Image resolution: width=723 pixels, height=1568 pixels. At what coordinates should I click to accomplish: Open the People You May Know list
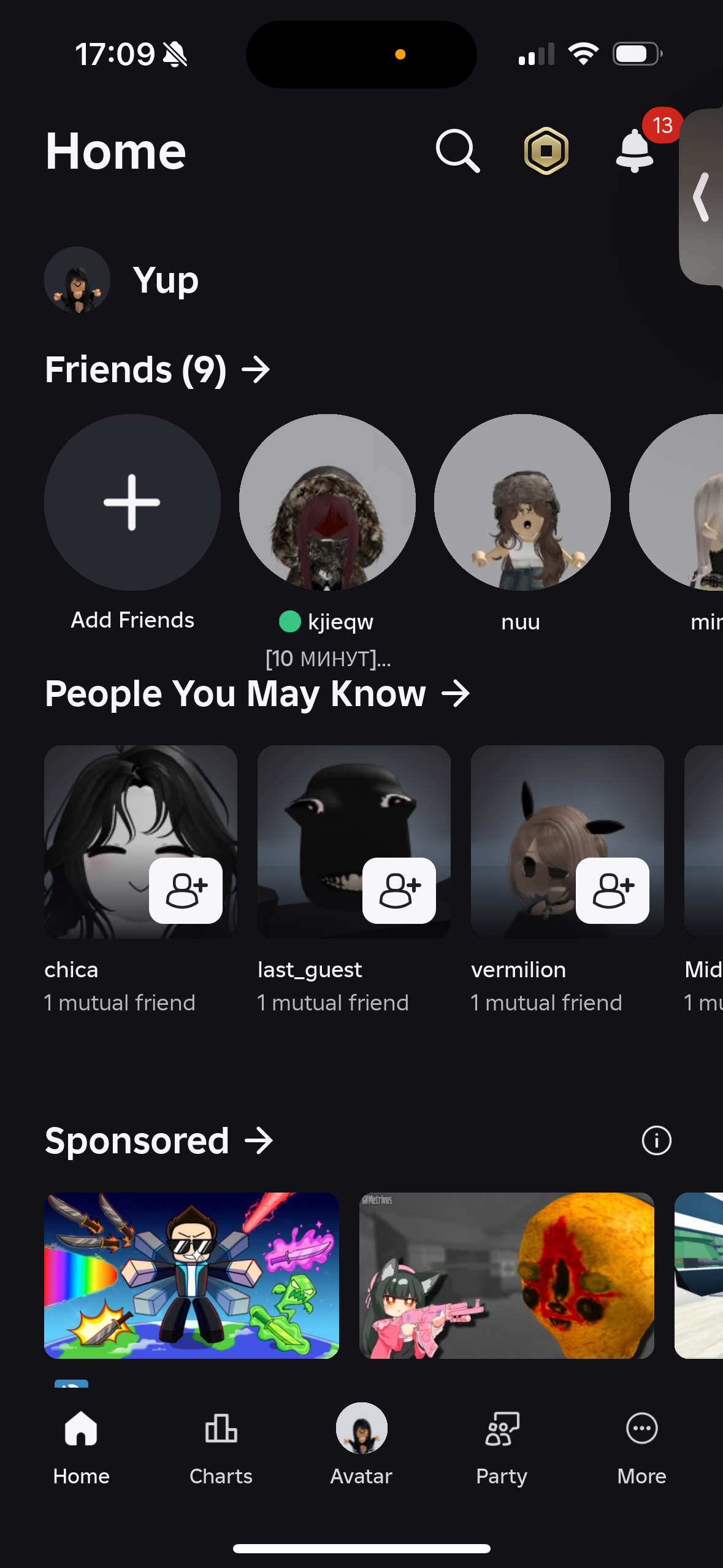(x=258, y=694)
